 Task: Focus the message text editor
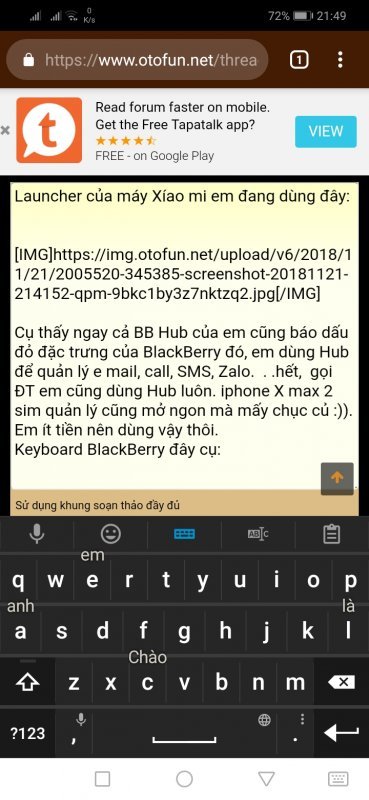pyautogui.click(x=184, y=336)
